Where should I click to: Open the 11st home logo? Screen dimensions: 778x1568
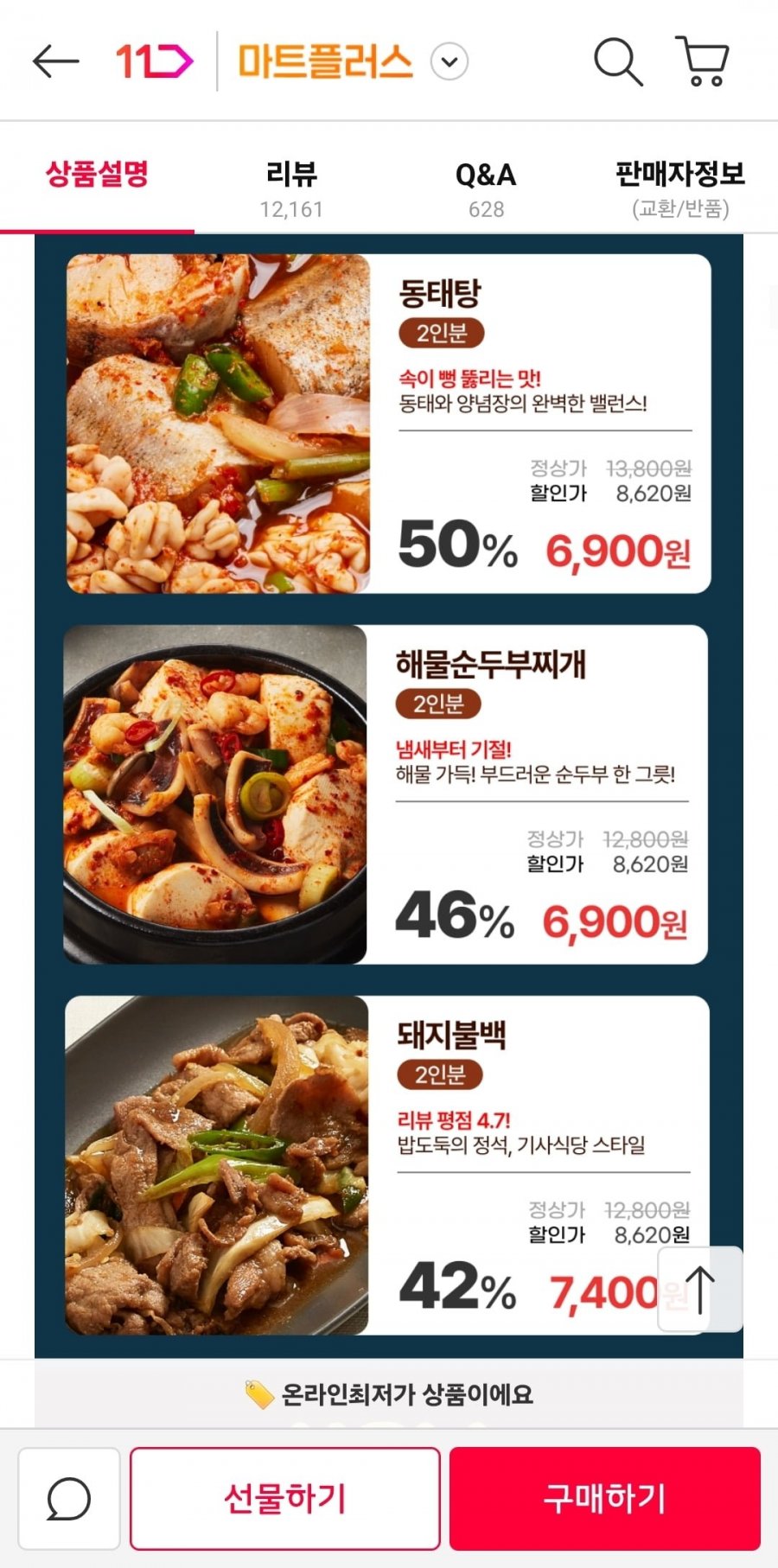pos(154,61)
